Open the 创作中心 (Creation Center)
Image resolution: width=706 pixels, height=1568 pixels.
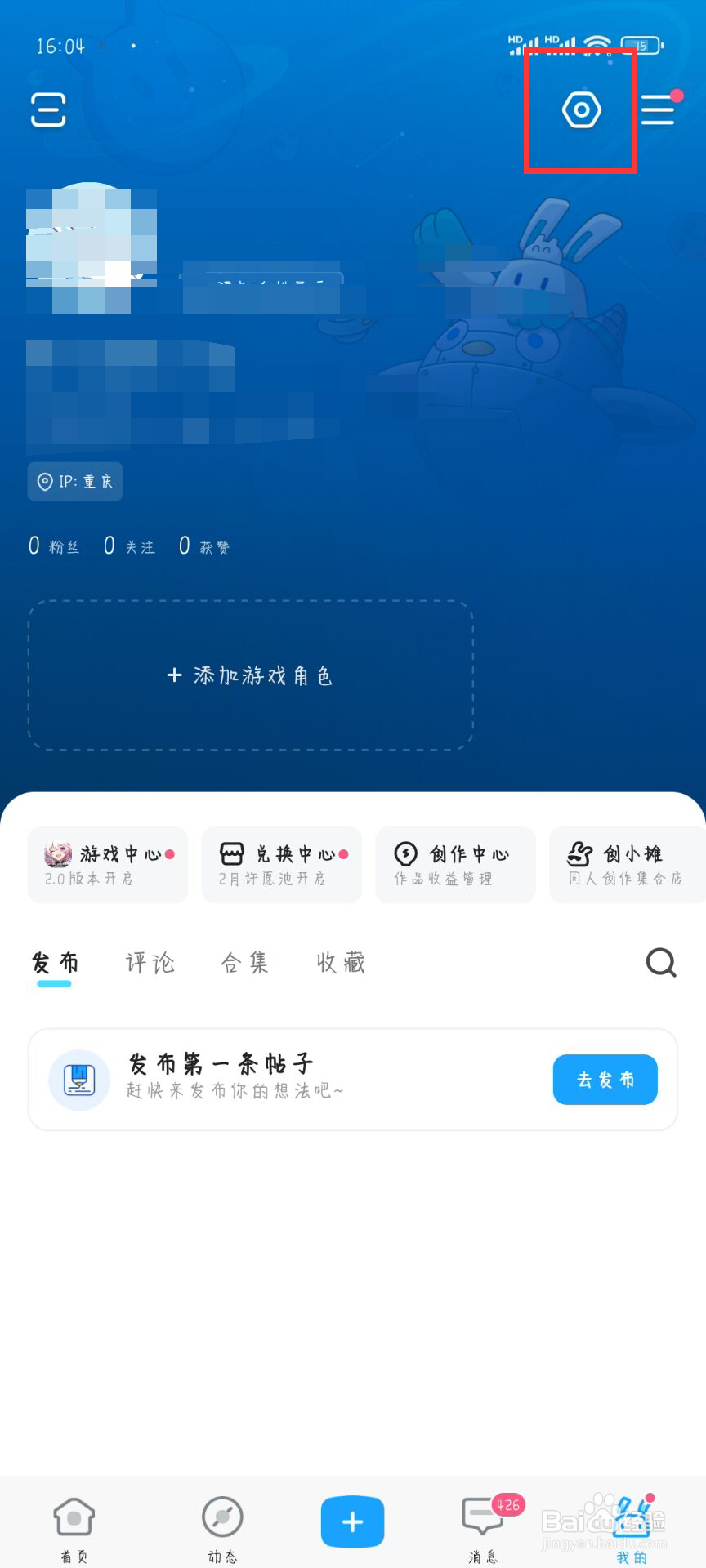[x=454, y=864]
